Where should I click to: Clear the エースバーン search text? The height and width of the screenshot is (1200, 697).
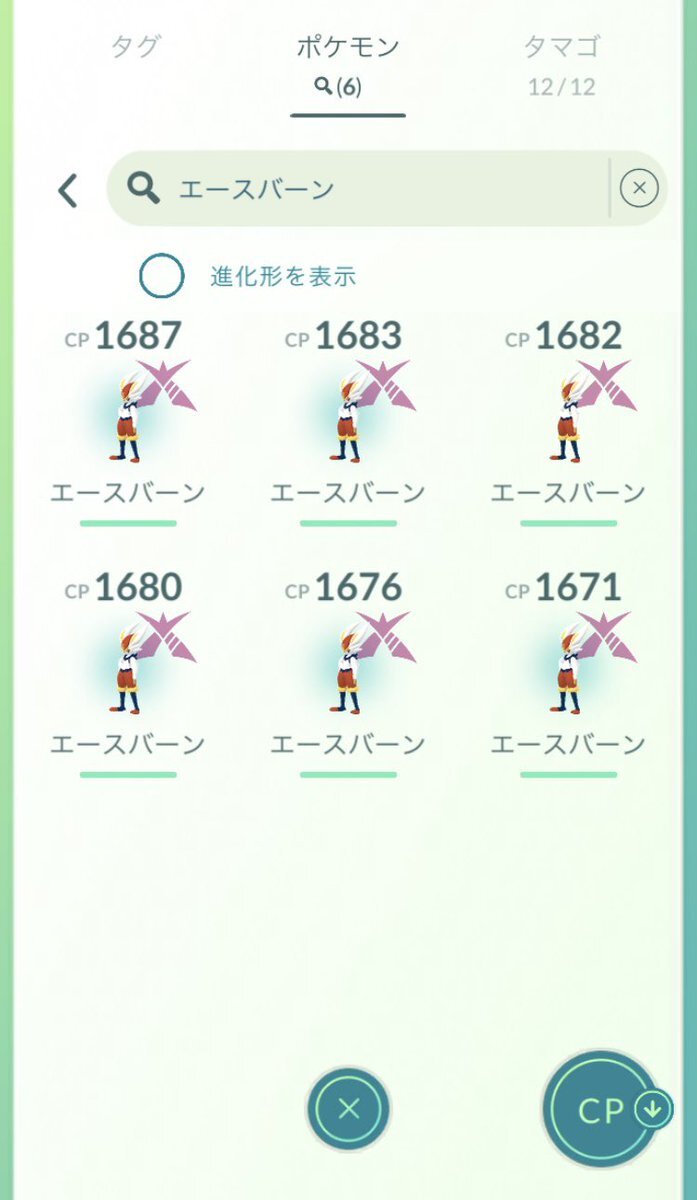point(639,188)
